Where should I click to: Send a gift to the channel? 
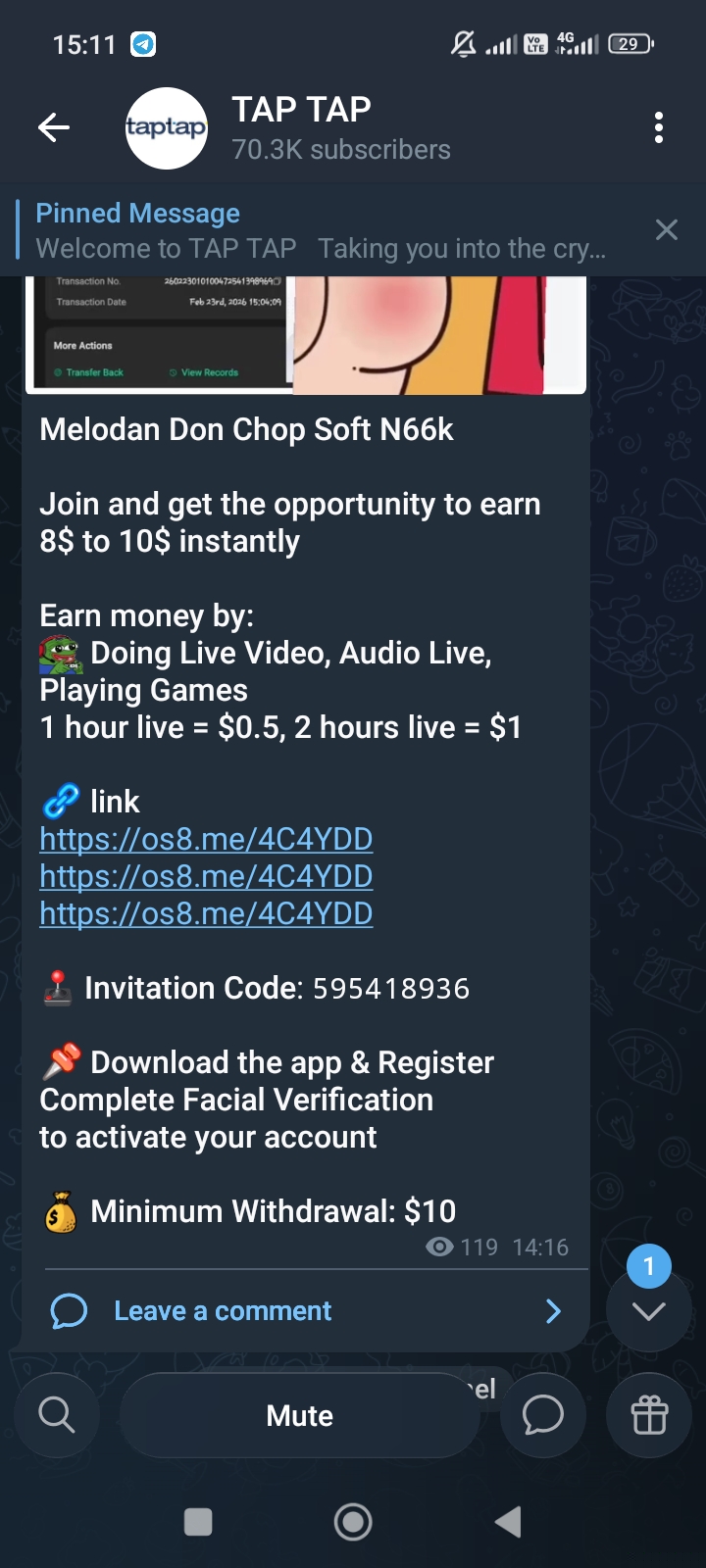[649, 1415]
